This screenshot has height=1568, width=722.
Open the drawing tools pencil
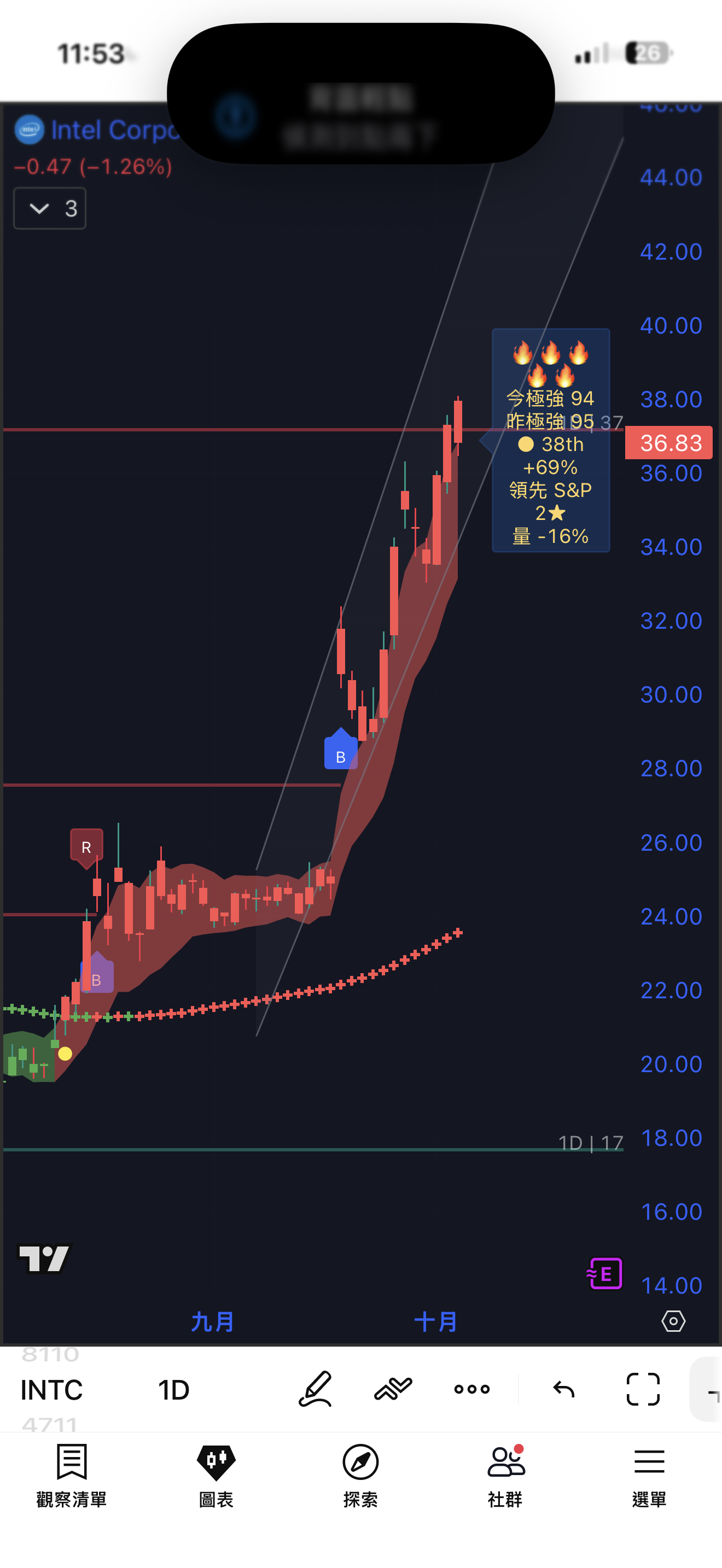click(316, 1389)
